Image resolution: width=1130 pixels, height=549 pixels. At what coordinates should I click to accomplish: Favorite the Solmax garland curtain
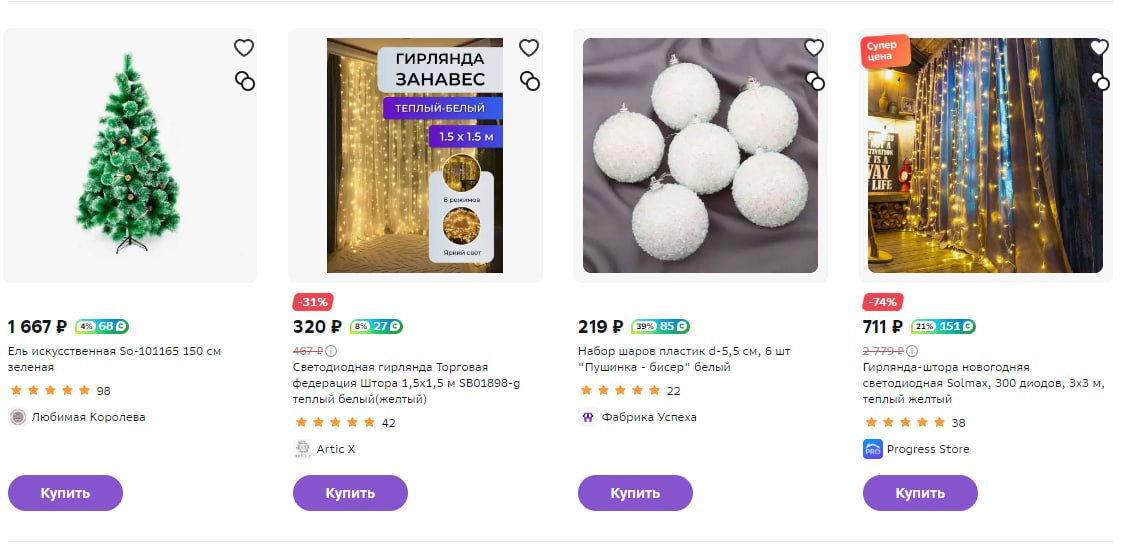pyautogui.click(x=1099, y=48)
